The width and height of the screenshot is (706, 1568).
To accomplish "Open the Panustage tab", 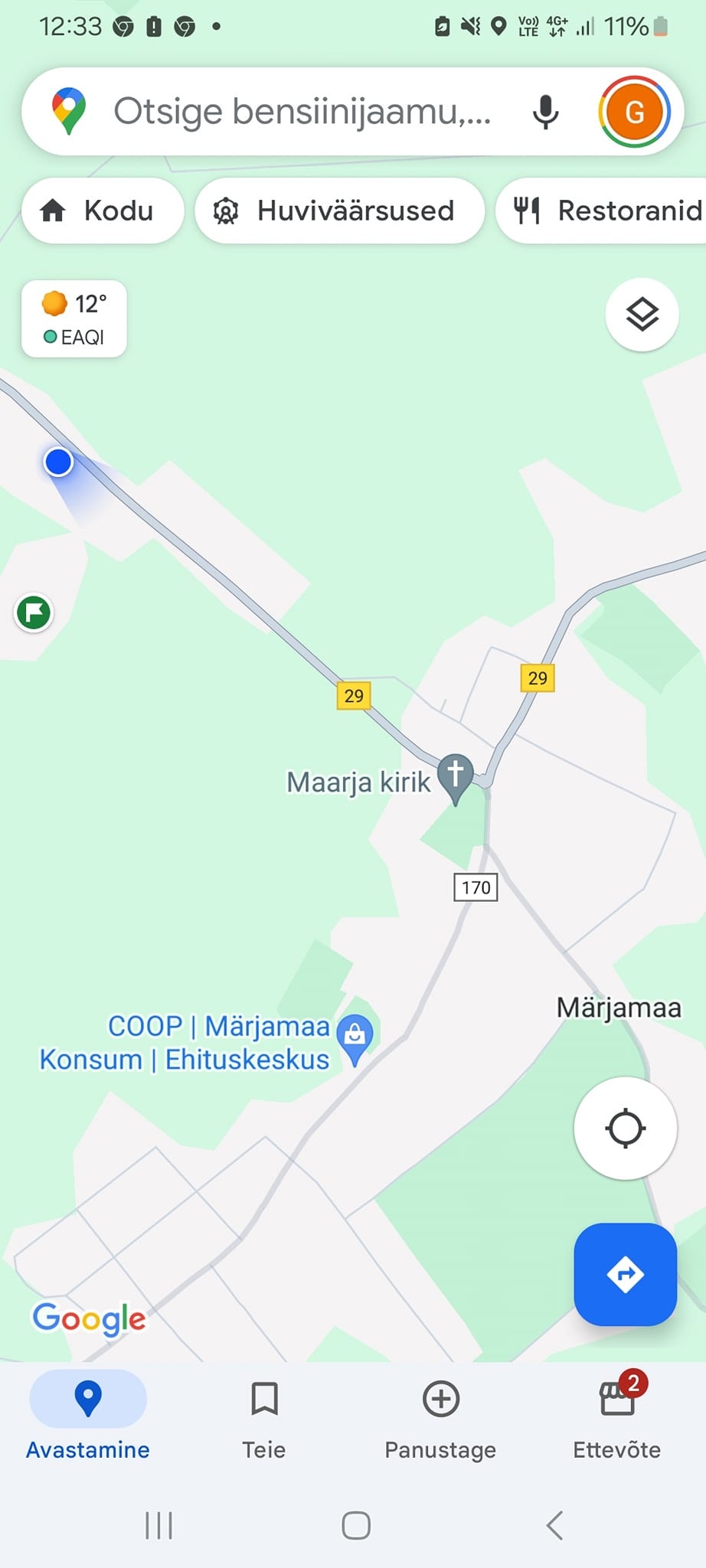I will [440, 1416].
